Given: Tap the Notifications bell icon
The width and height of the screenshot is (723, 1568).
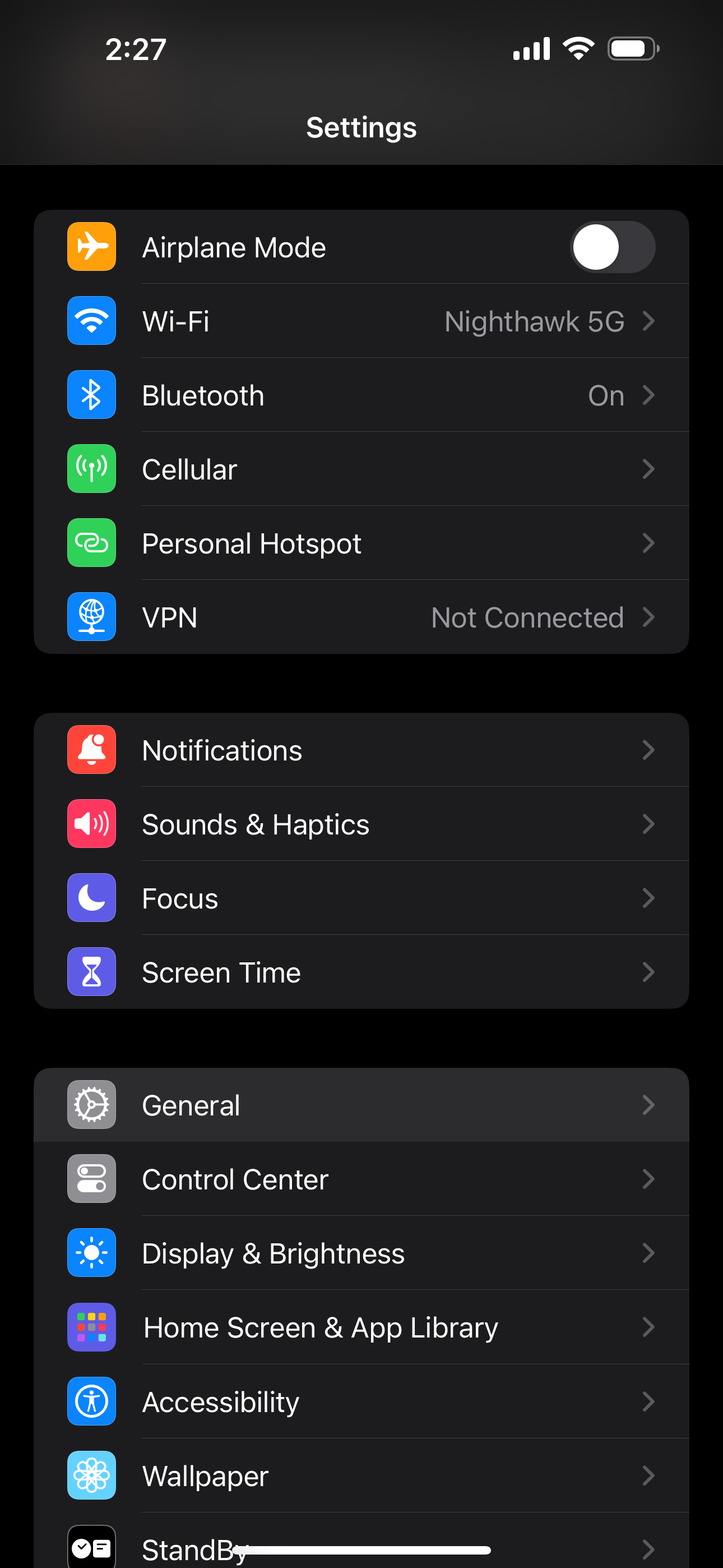Looking at the screenshot, I should coord(91,750).
